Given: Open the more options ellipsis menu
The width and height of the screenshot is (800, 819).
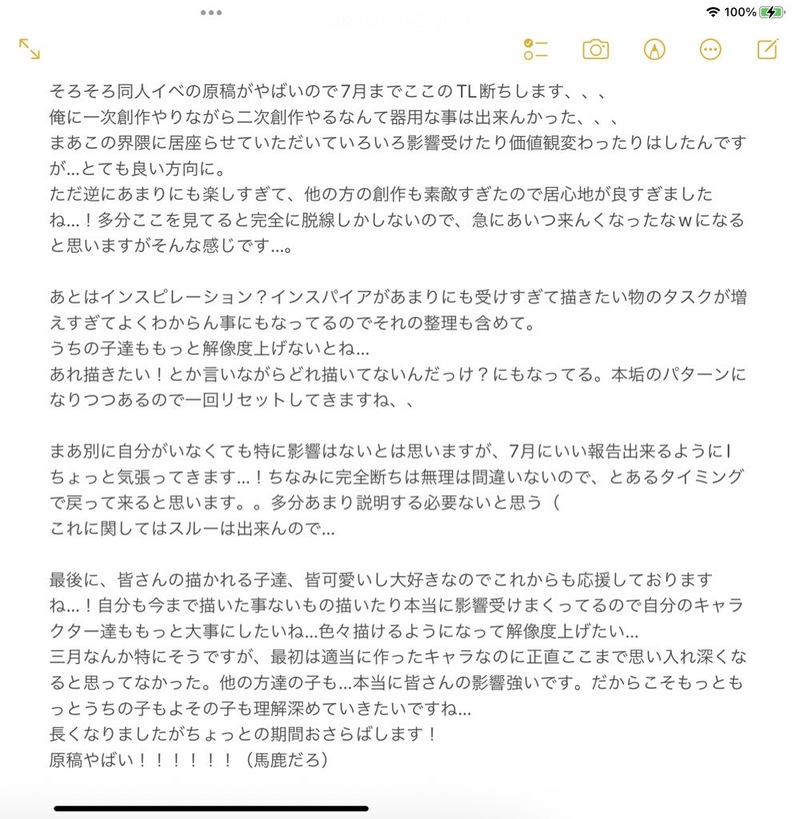Looking at the screenshot, I should [x=711, y=49].
